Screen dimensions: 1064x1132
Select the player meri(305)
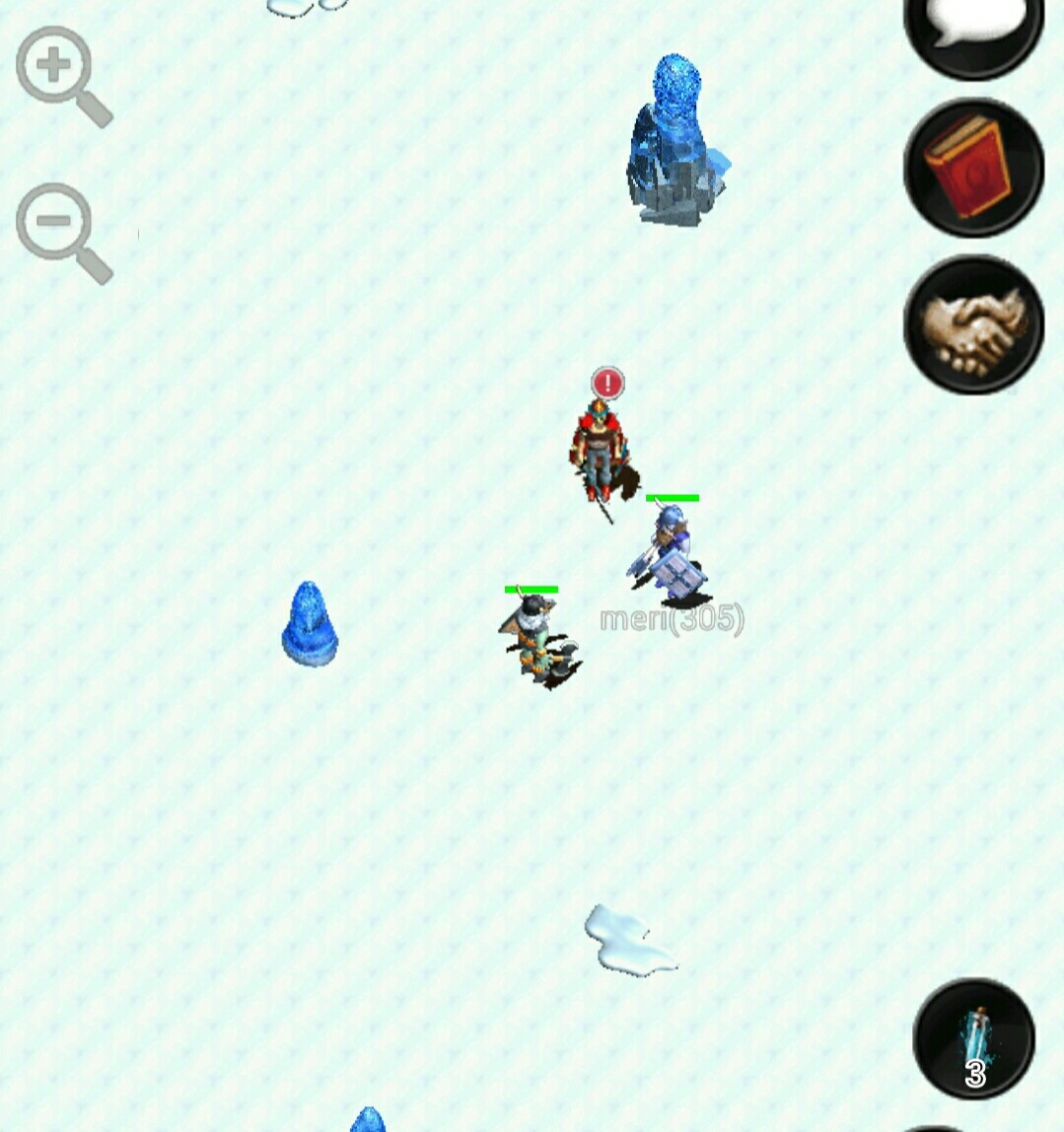point(671,559)
